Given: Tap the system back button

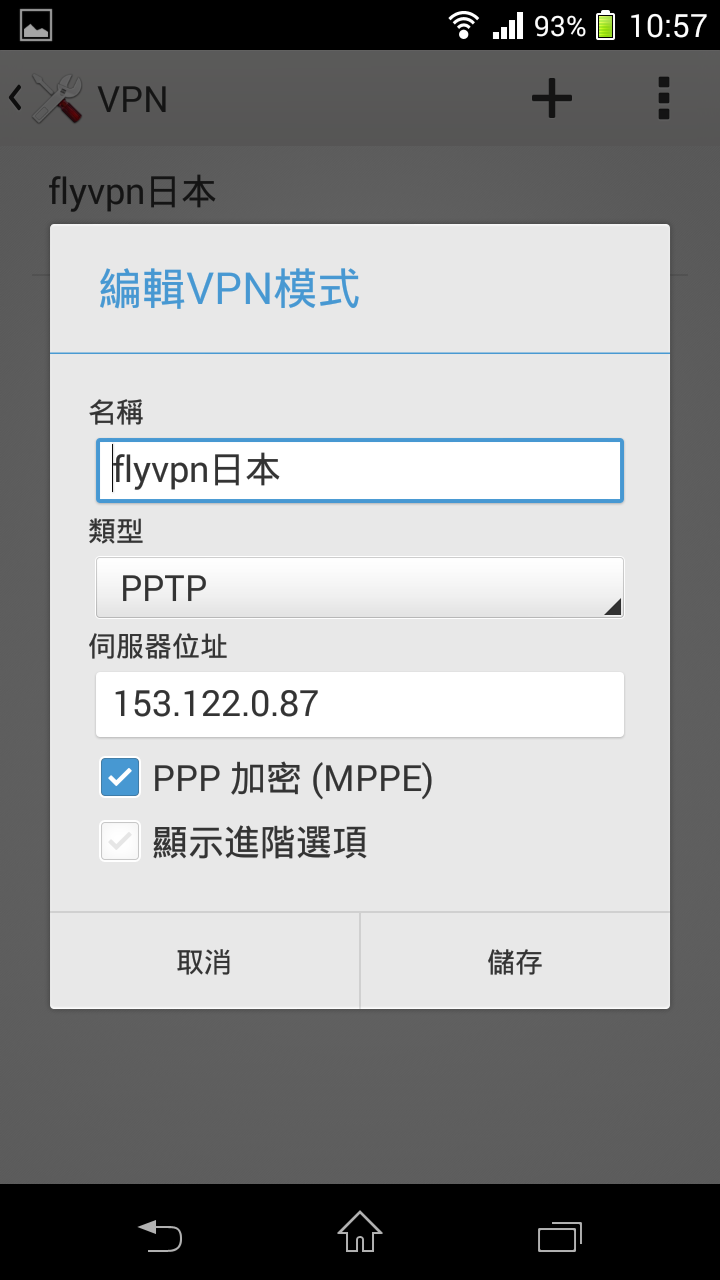Looking at the screenshot, I should tap(160, 1235).
